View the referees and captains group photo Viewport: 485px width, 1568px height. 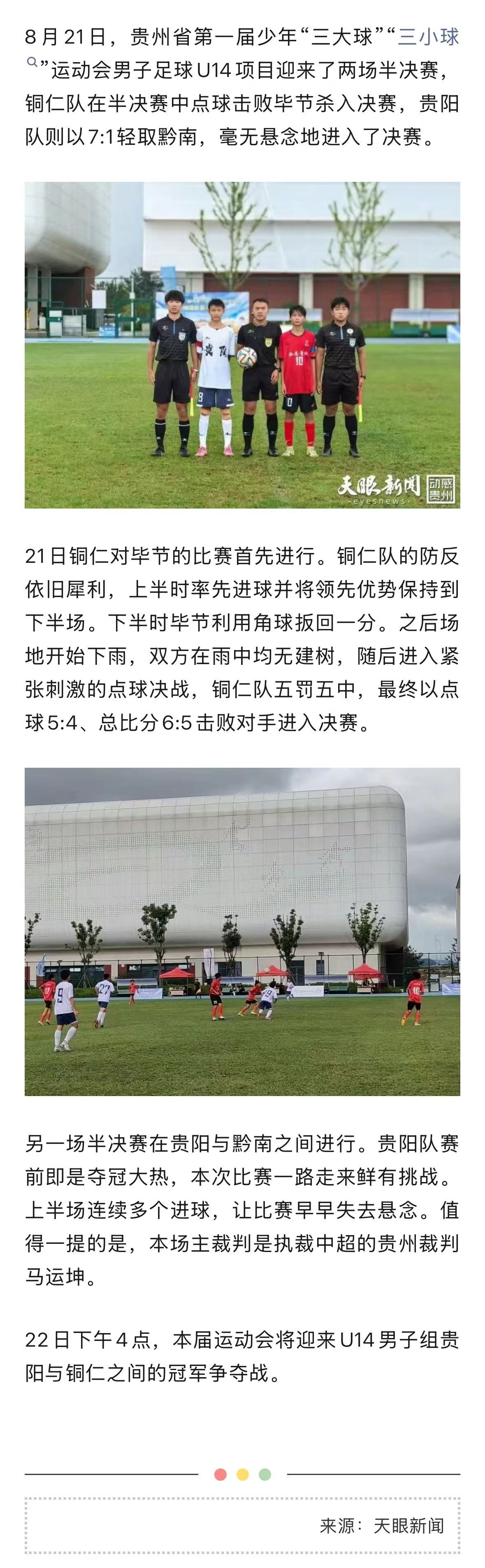(242, 344)
